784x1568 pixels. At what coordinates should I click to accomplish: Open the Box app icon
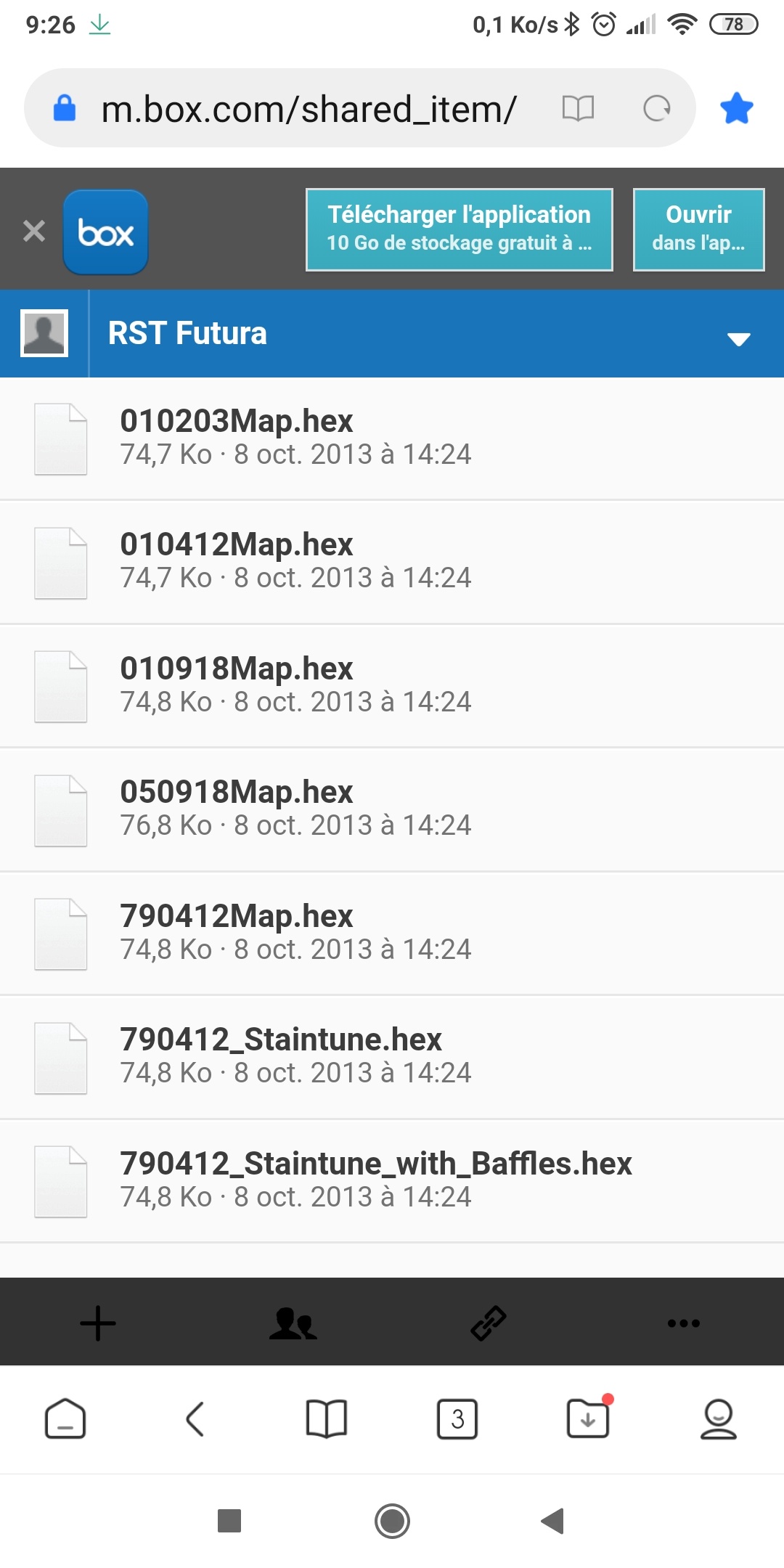pos(106,231)
